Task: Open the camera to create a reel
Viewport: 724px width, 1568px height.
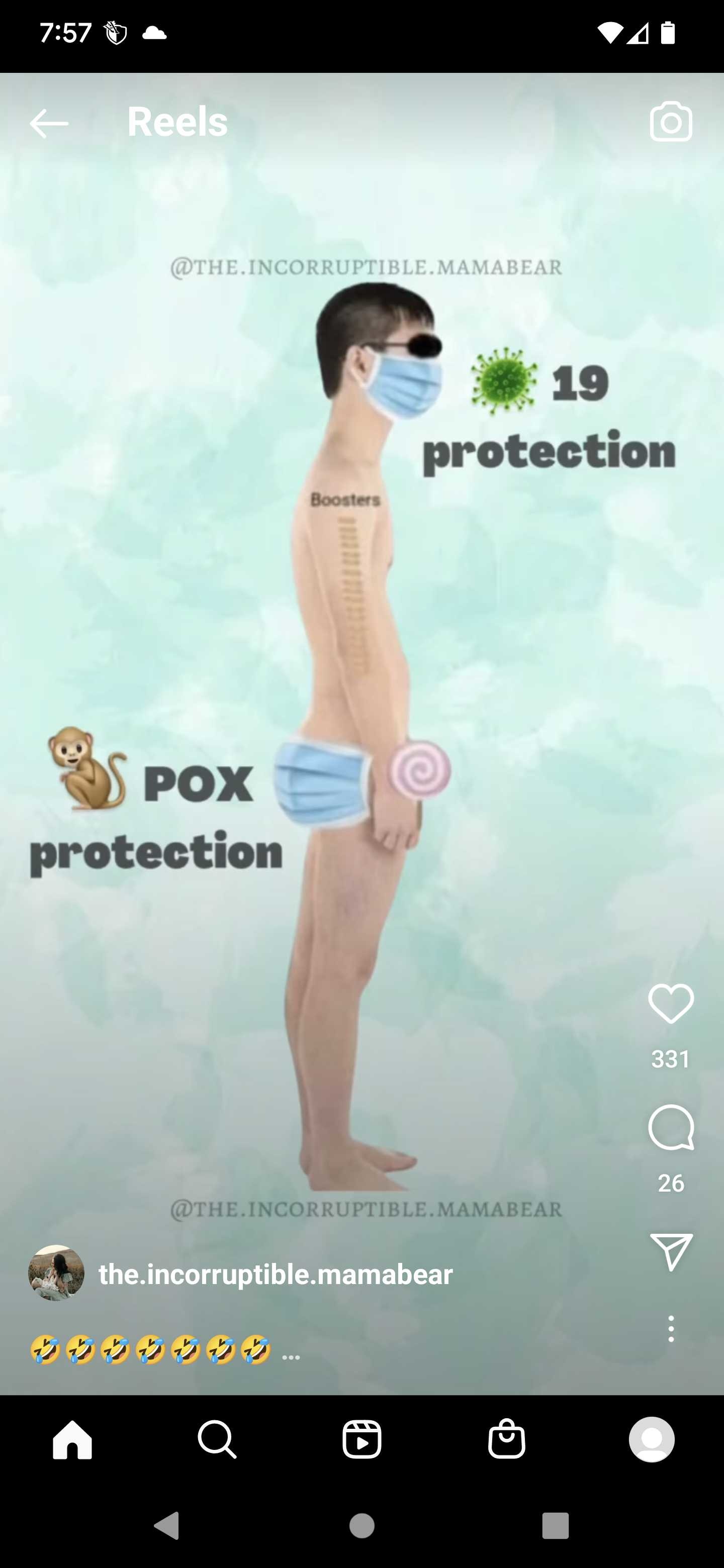Action: [670, 122]
